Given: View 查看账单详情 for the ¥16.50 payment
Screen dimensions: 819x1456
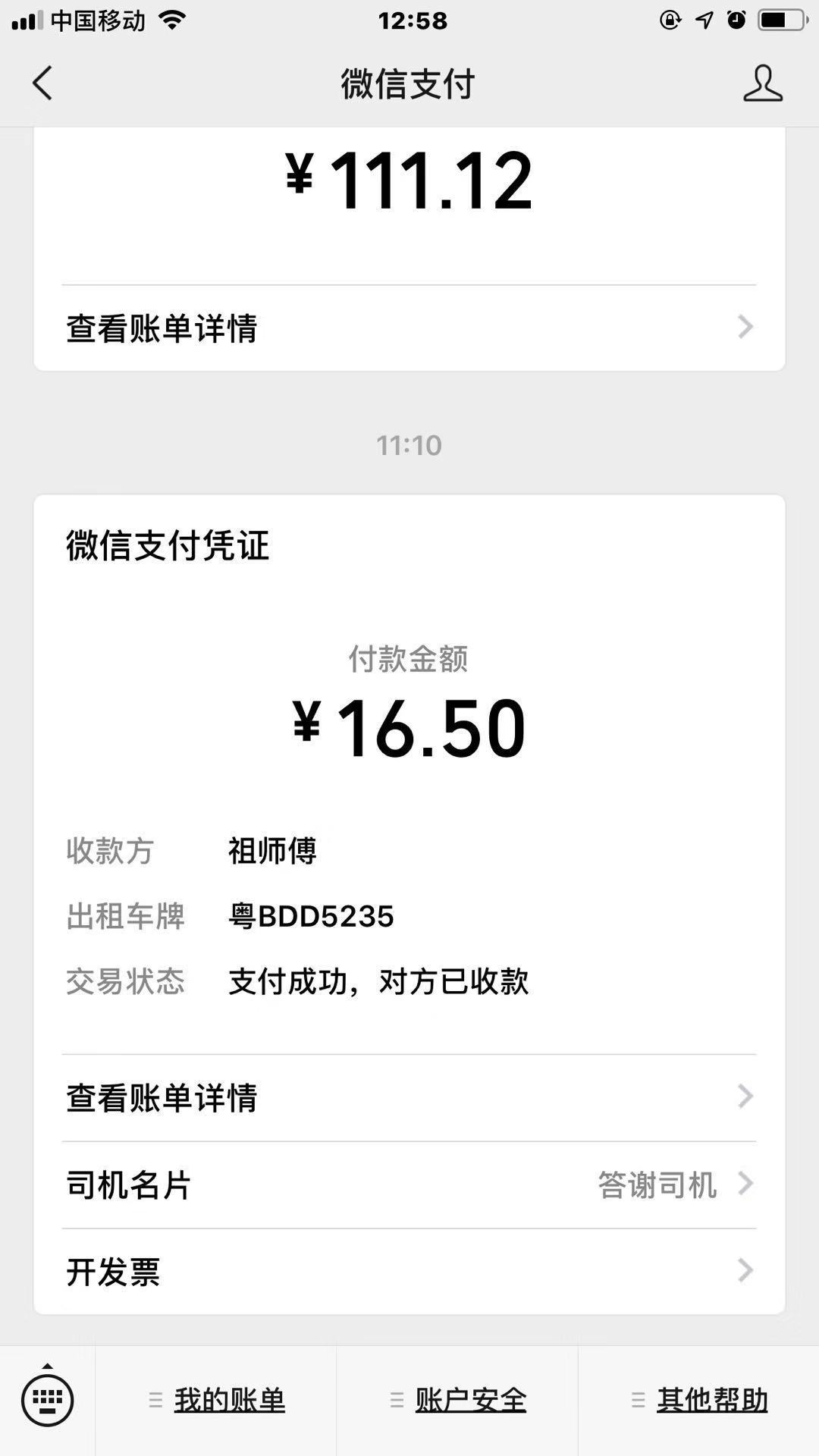Looking at the screenshot, I should tap(409, 1097).
